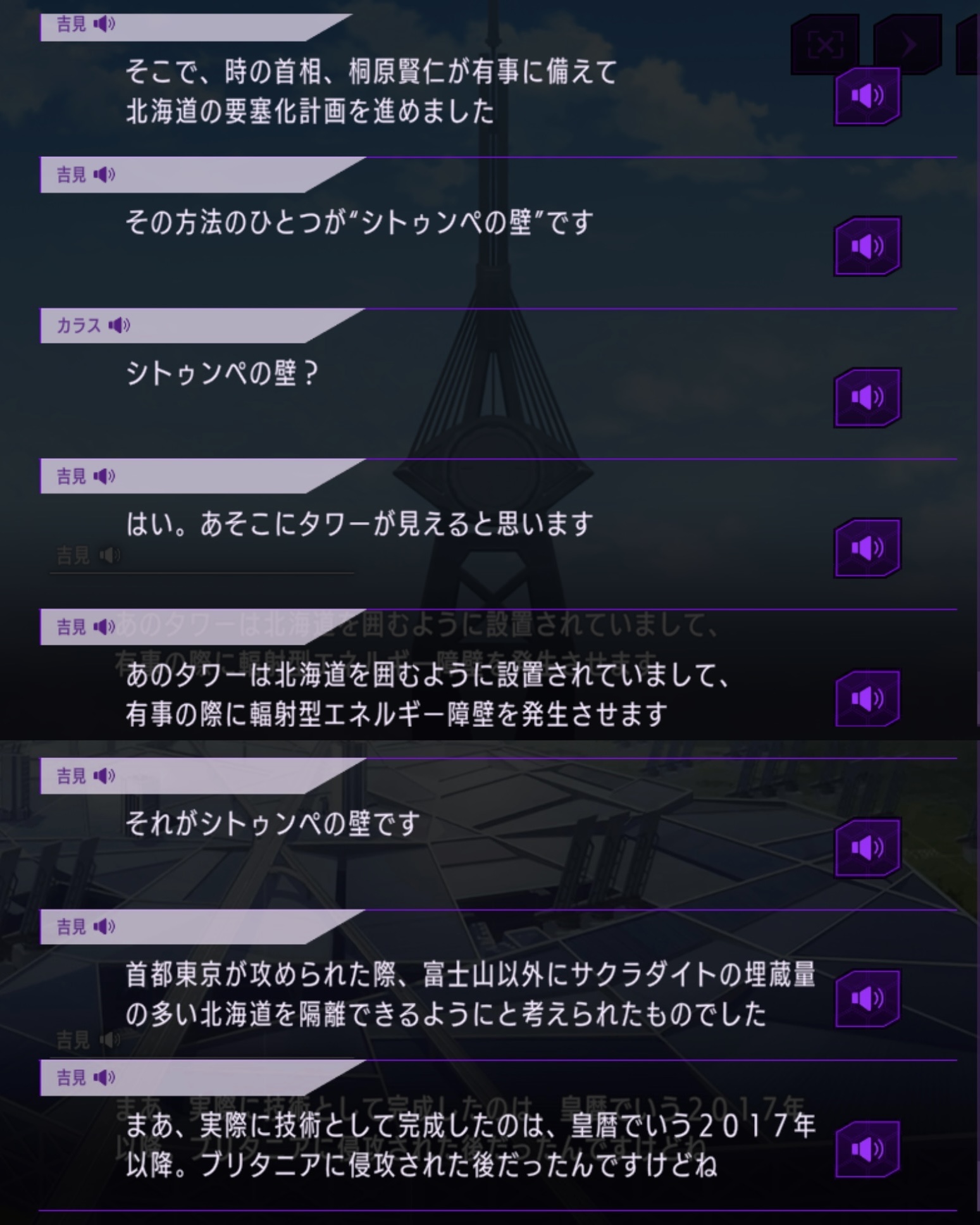This screenshot has width=980, height=1225.
Task: Play voice for “あのタワーは北海道を囲む” line
Action: coord(867,699)
